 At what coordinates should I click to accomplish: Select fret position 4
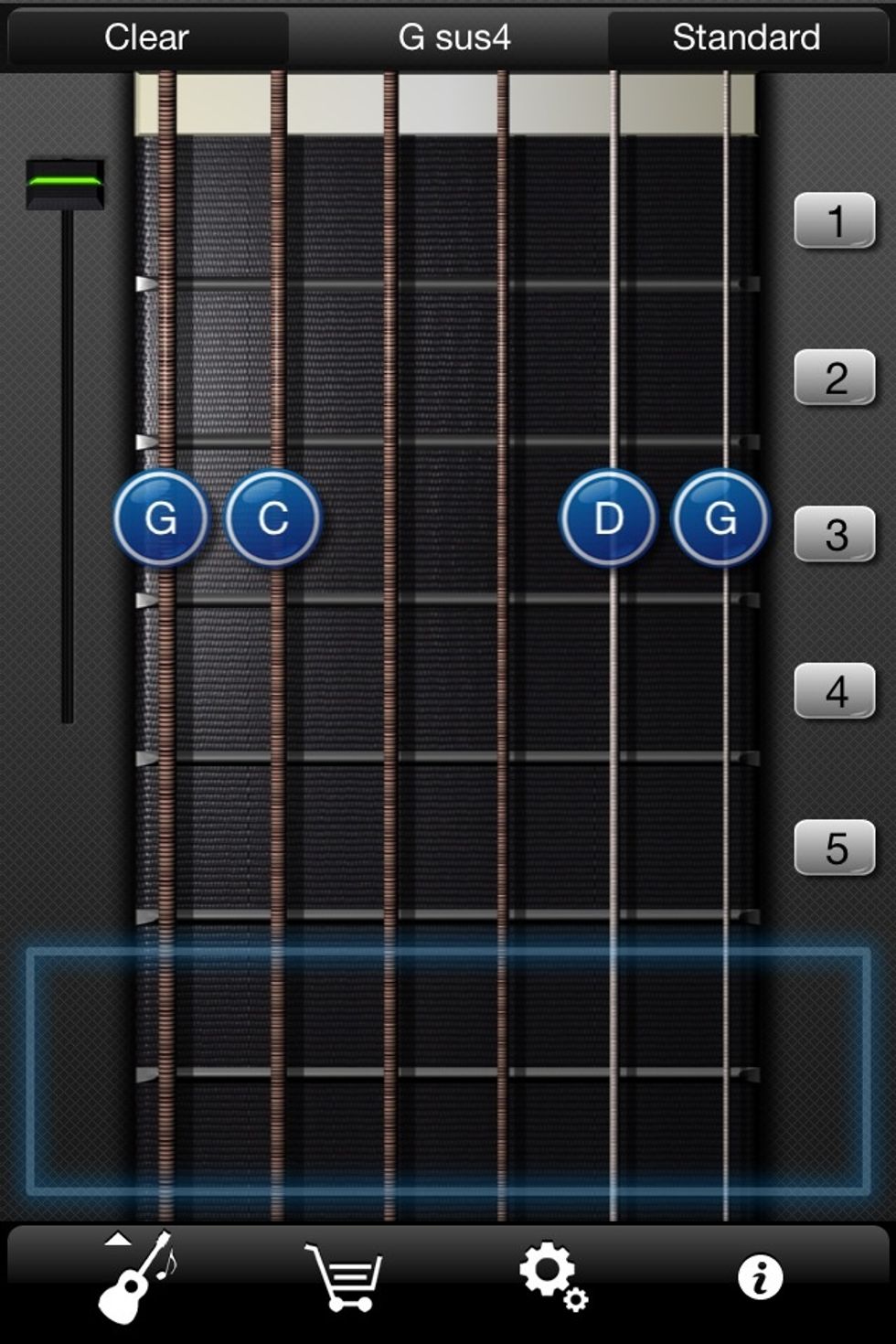(x=833, y=693)
